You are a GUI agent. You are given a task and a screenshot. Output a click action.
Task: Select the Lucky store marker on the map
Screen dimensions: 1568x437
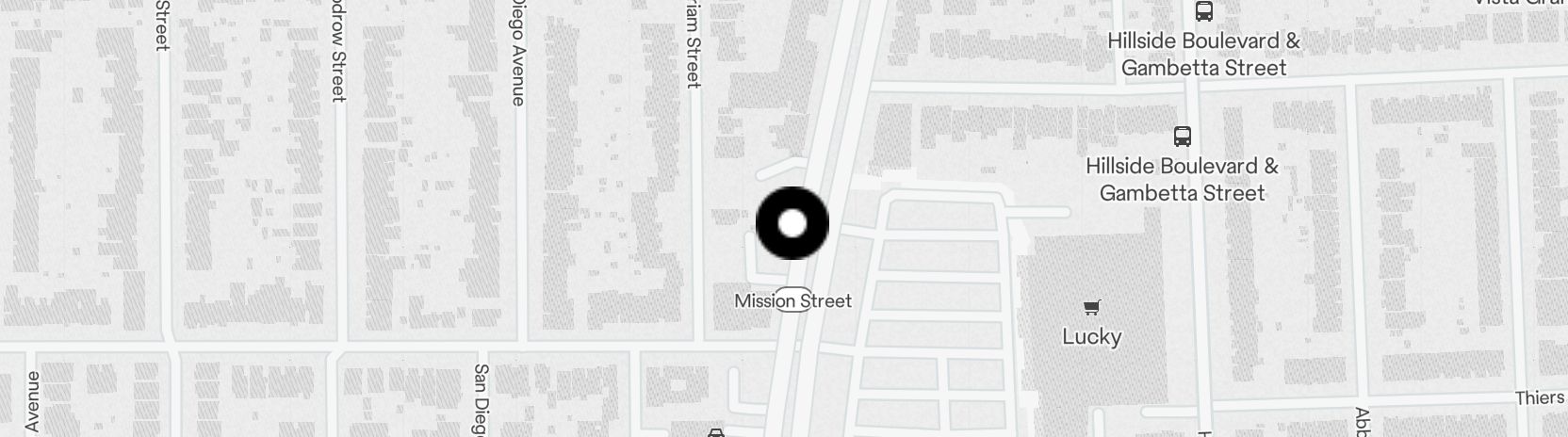click(x=1091, y=307)
